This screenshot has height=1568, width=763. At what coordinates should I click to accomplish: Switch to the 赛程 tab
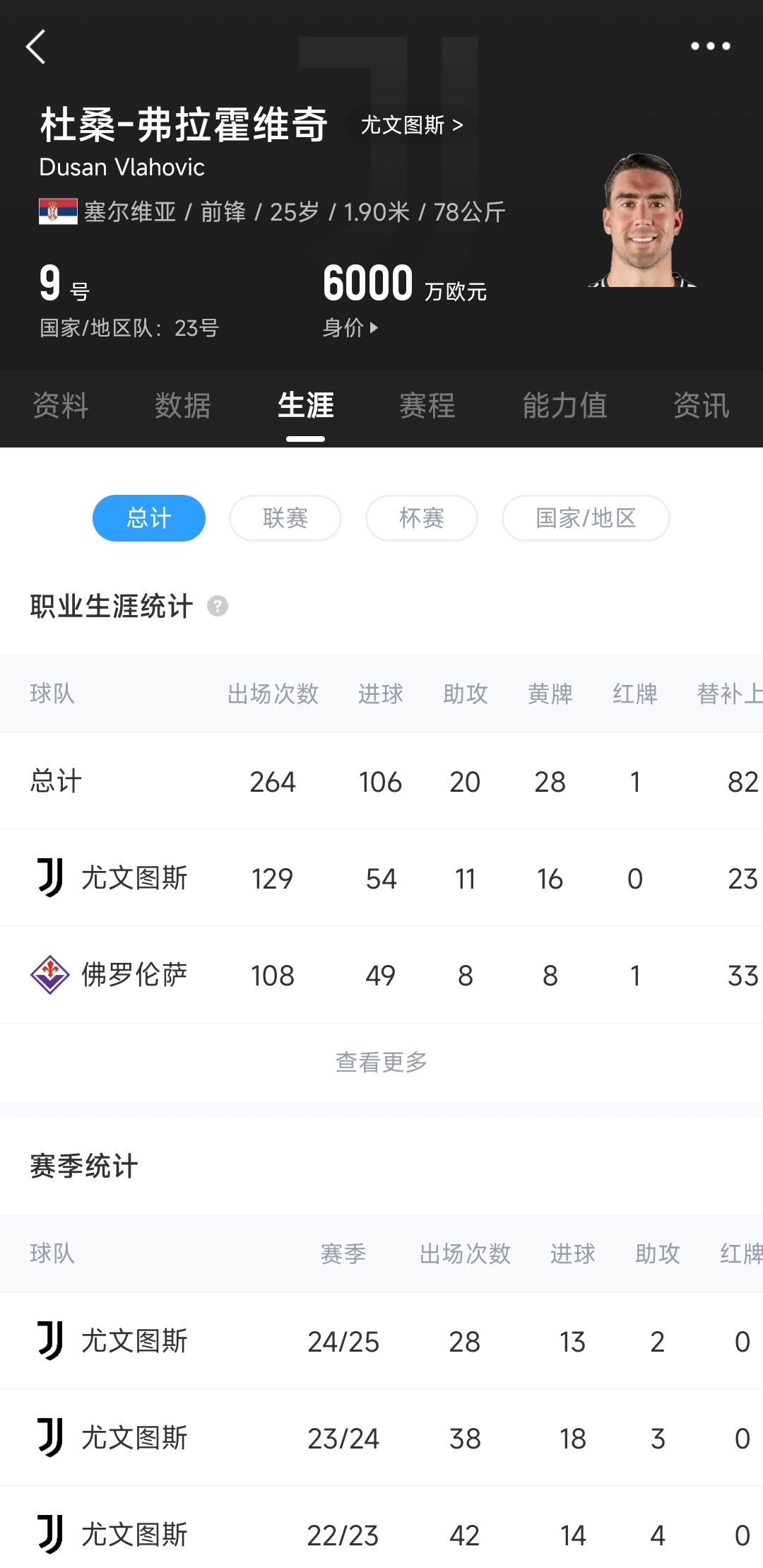click(x=427, y=406)
